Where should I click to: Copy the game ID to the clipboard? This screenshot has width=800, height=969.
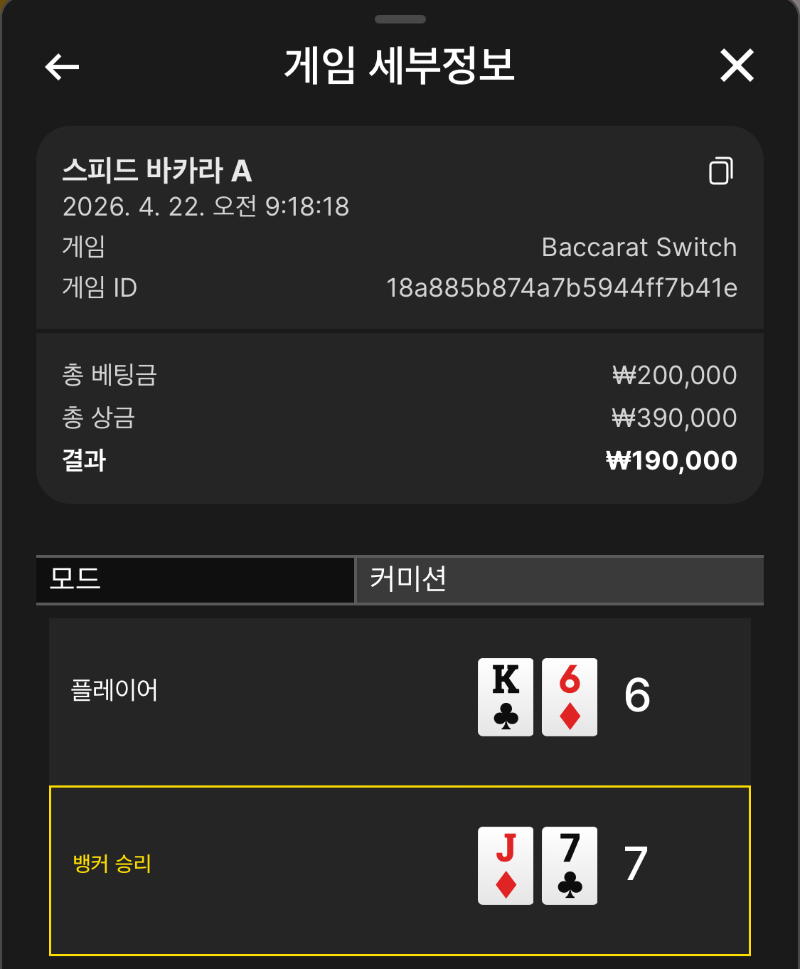tap(720, 171)
